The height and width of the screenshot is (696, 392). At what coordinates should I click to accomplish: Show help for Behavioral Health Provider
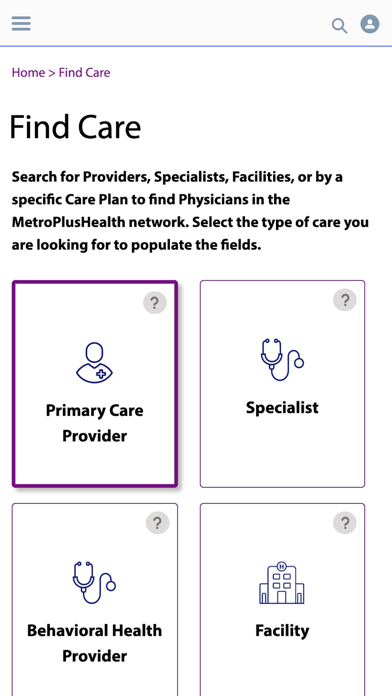158,523
